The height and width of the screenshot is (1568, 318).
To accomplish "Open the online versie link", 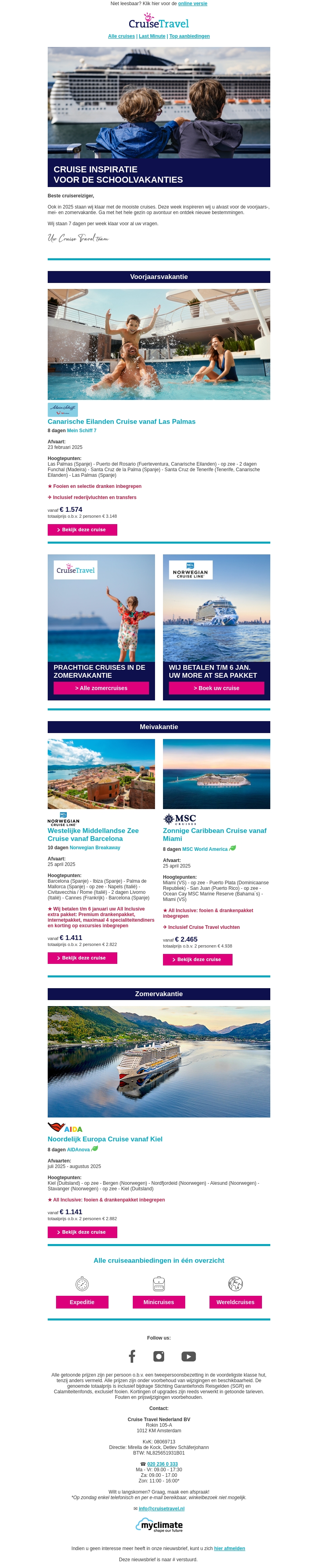I will coord(192,4).
